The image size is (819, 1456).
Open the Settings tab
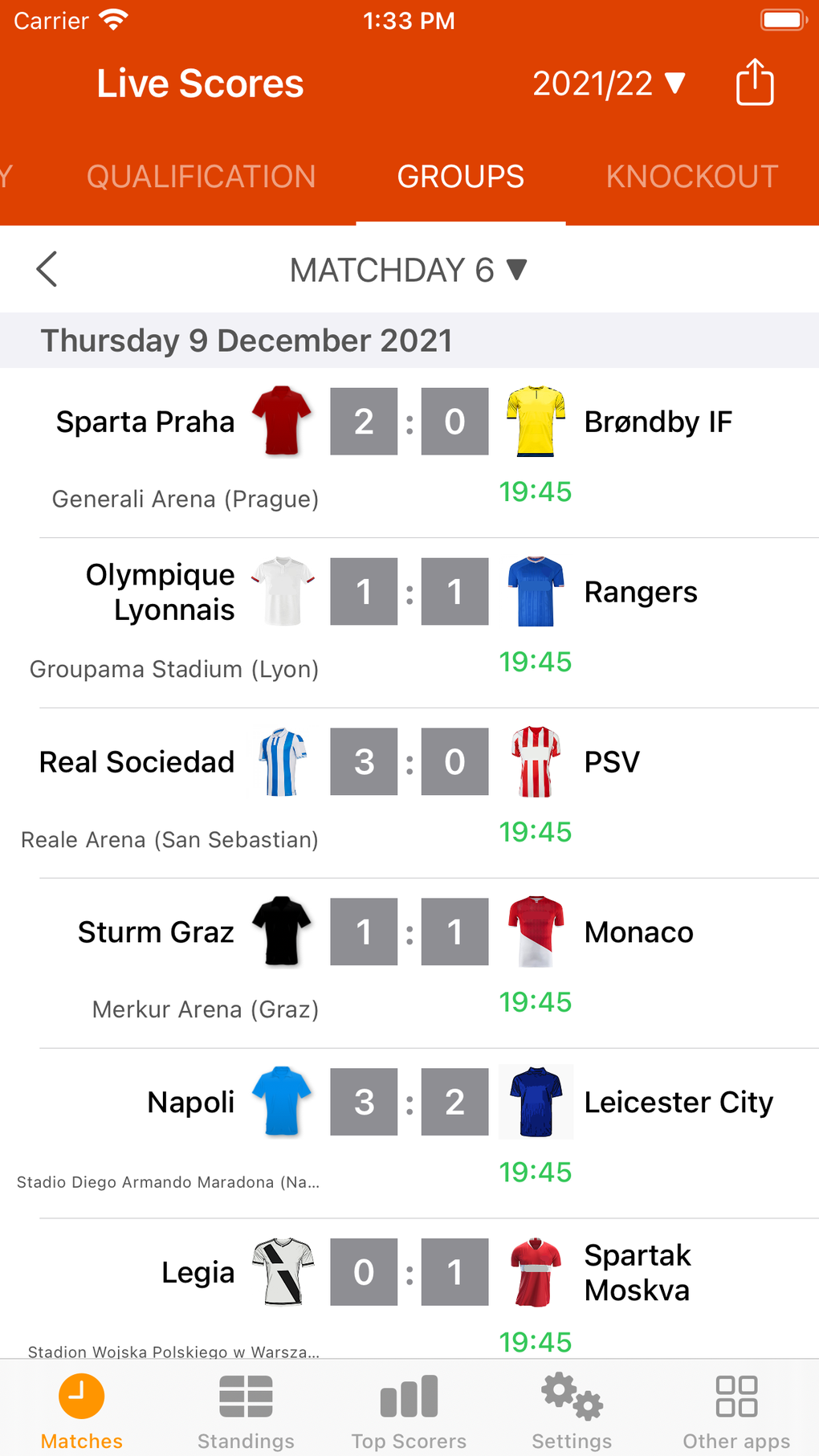pyautogui.click(x=572, y=1411)
